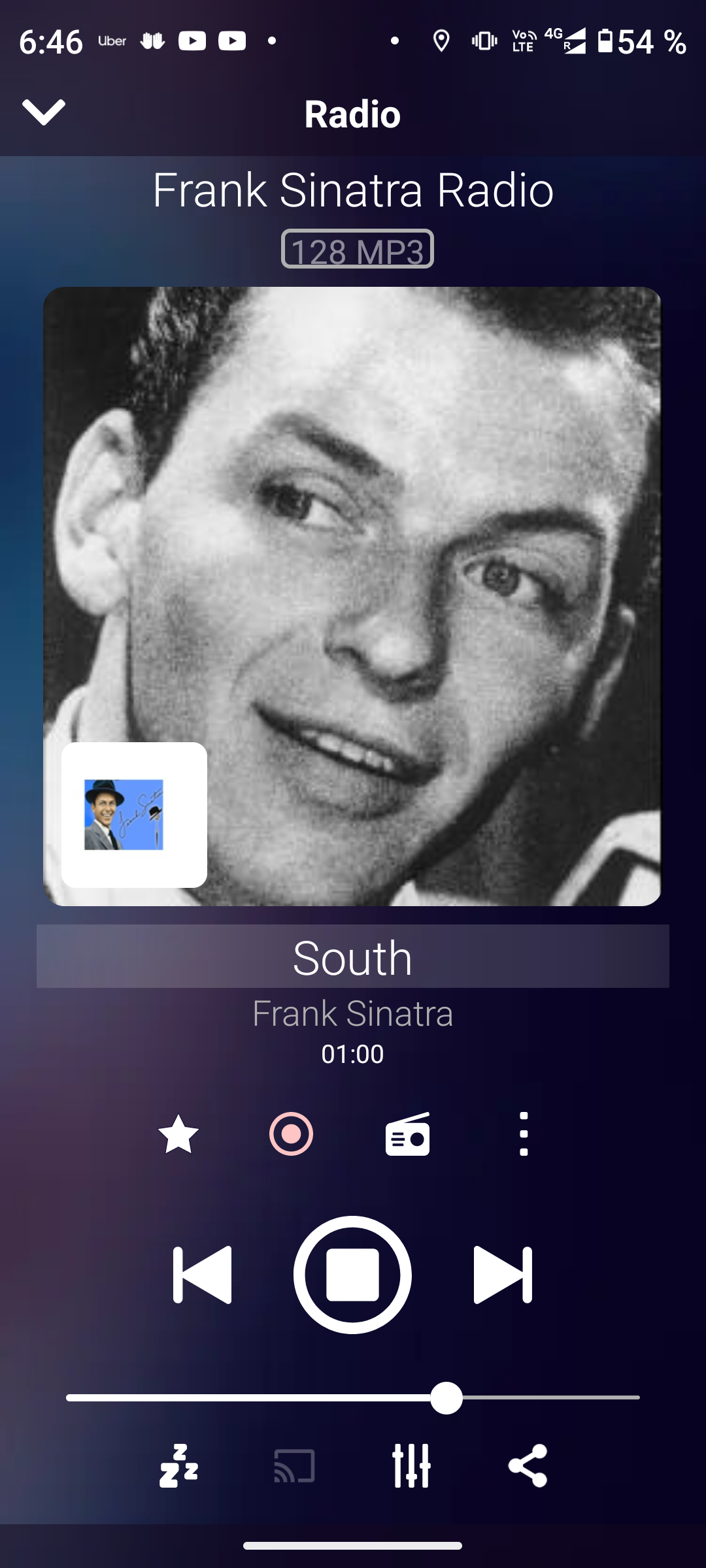Skip to the next station
The width and height of the screenshot is (706, 1568).
503,1275
